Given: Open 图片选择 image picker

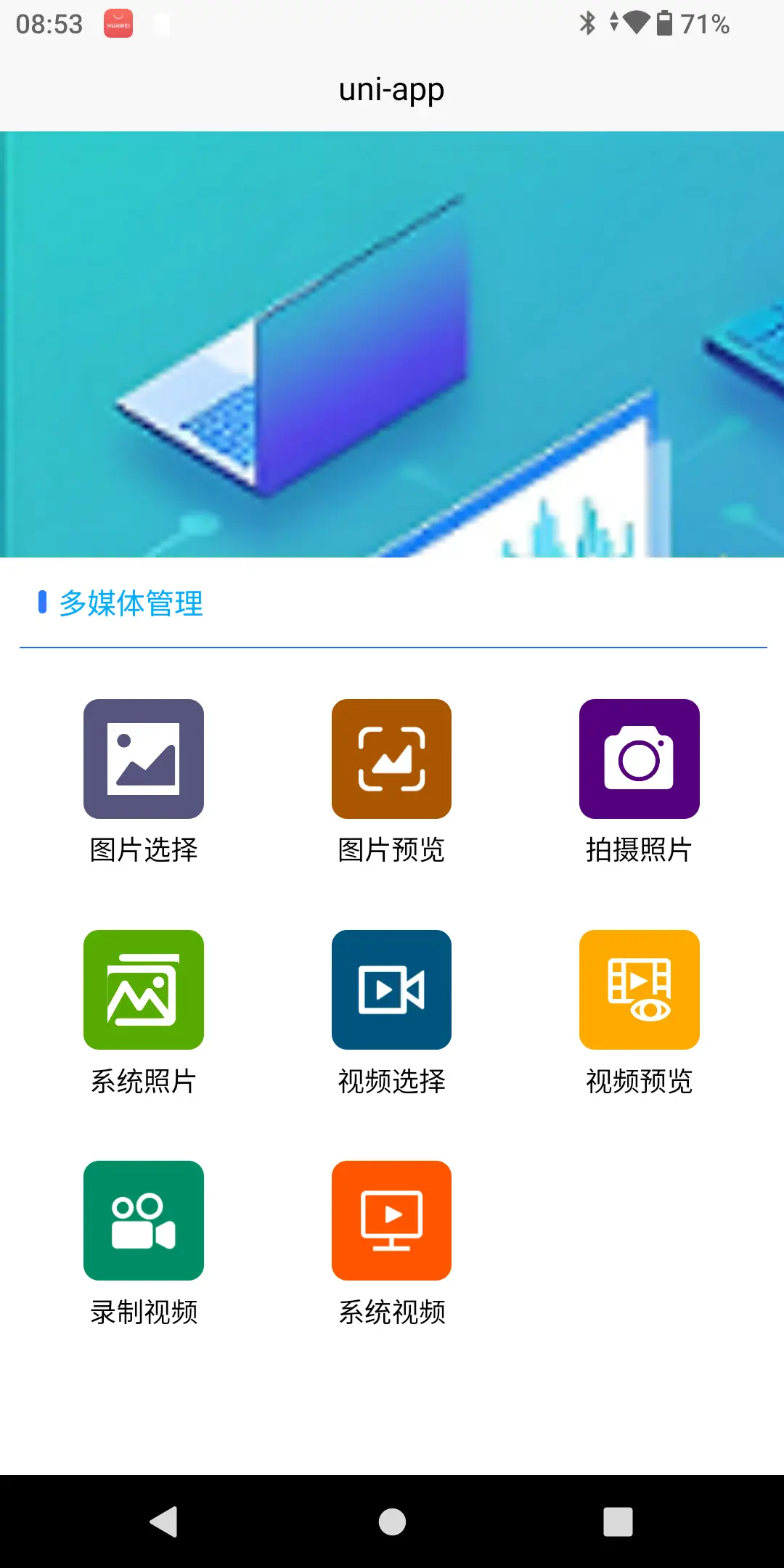Looking at the screenshot, I should pyautogui.click(x=144, y=759).
